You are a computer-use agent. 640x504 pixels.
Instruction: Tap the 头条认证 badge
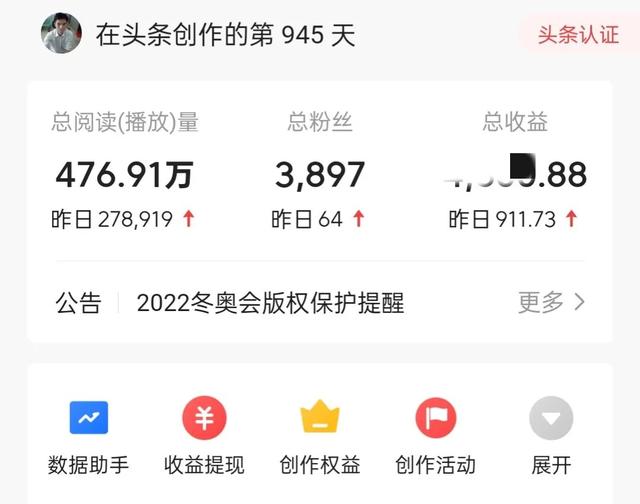tap(578, 33)
